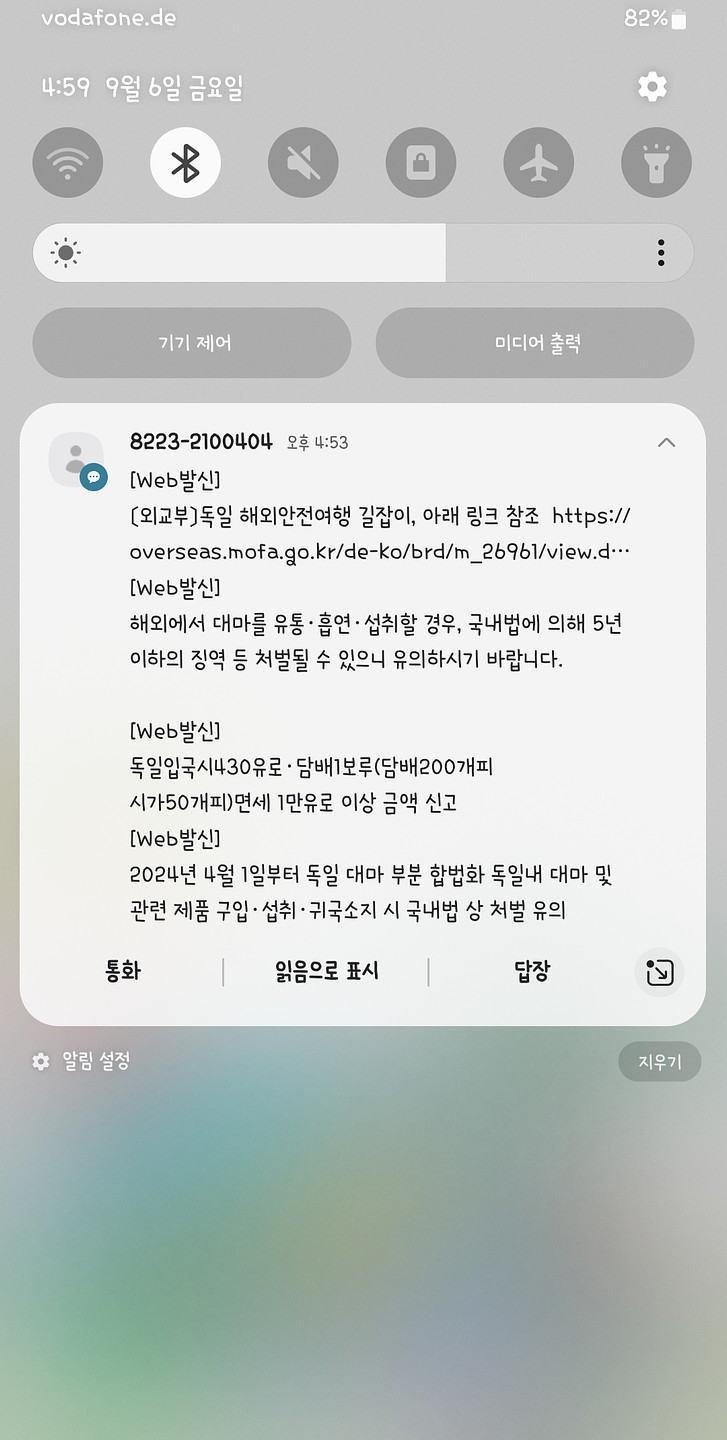
Task: Open 미디어 출력 media output
Action: 535,343
